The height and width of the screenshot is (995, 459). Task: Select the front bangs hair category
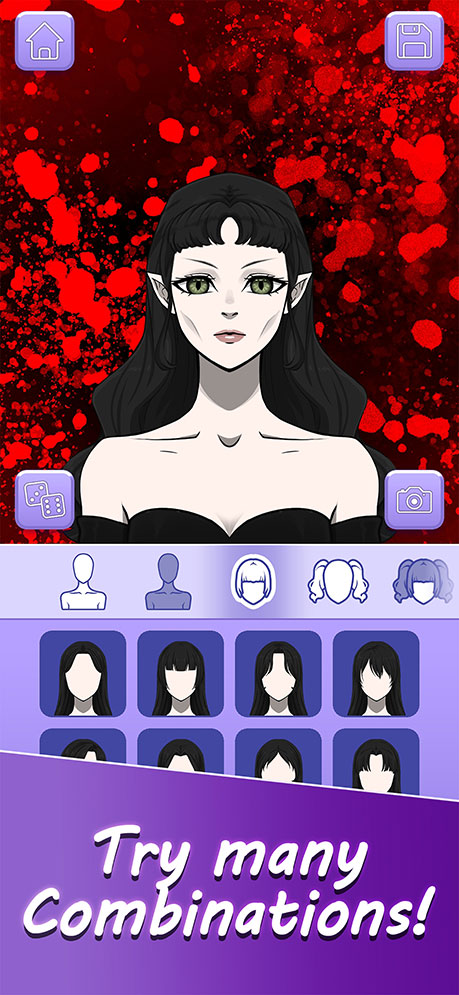[x=253, y=579]
